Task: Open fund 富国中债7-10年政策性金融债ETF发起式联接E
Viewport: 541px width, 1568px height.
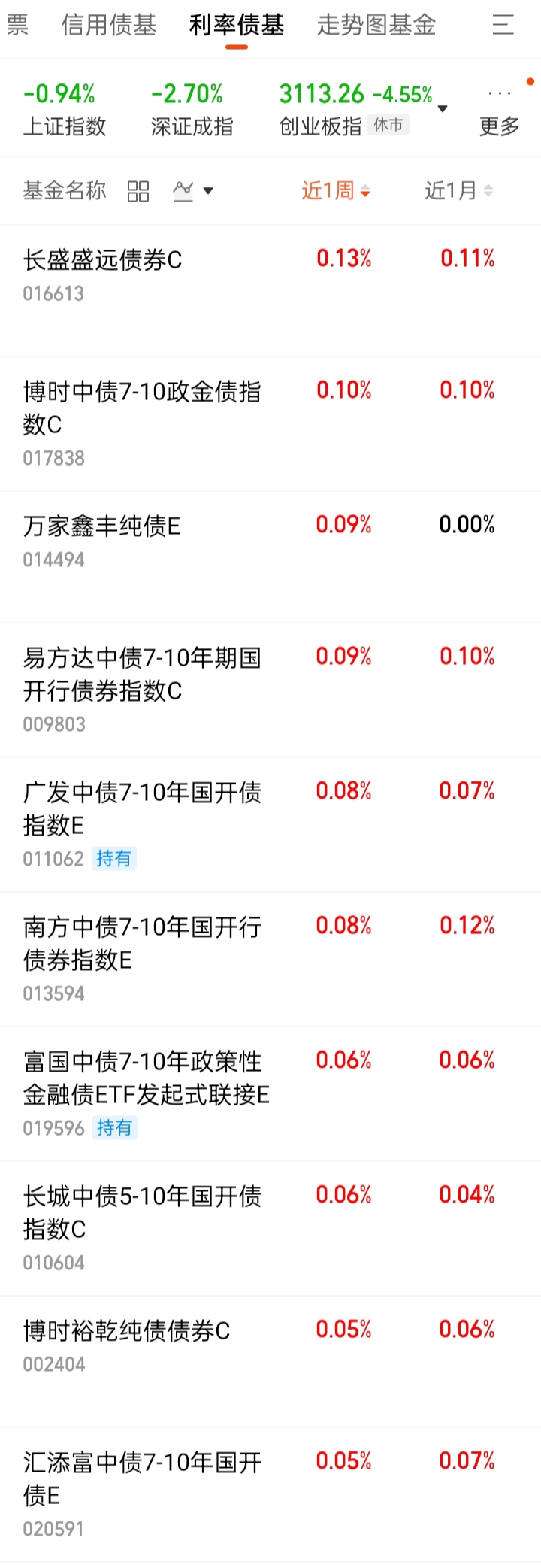Action: 270,1094
